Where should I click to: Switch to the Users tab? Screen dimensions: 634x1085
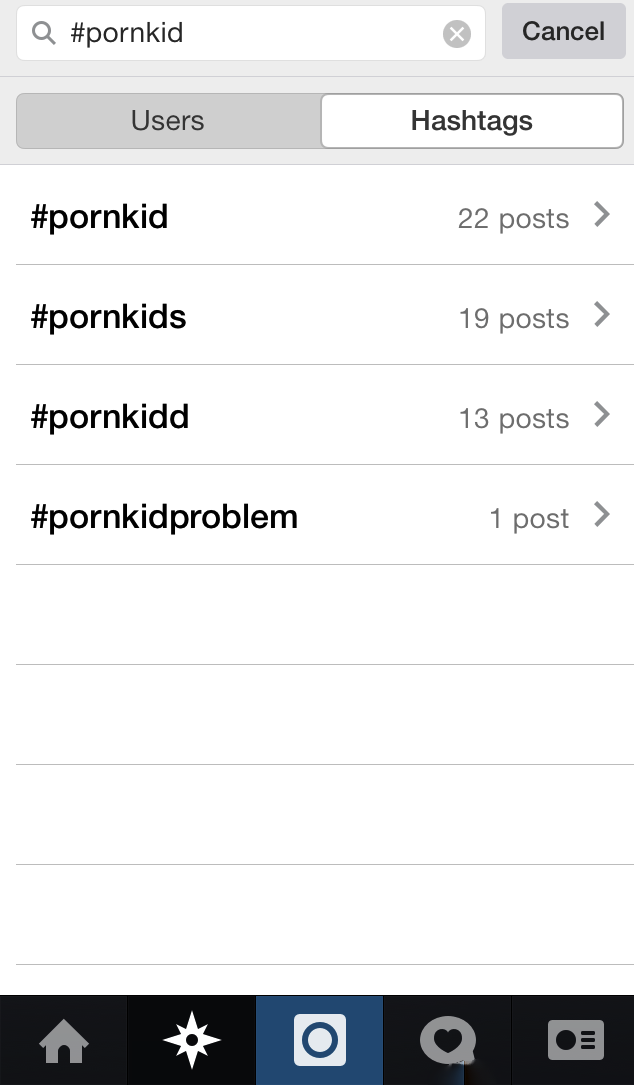(168, 121)
